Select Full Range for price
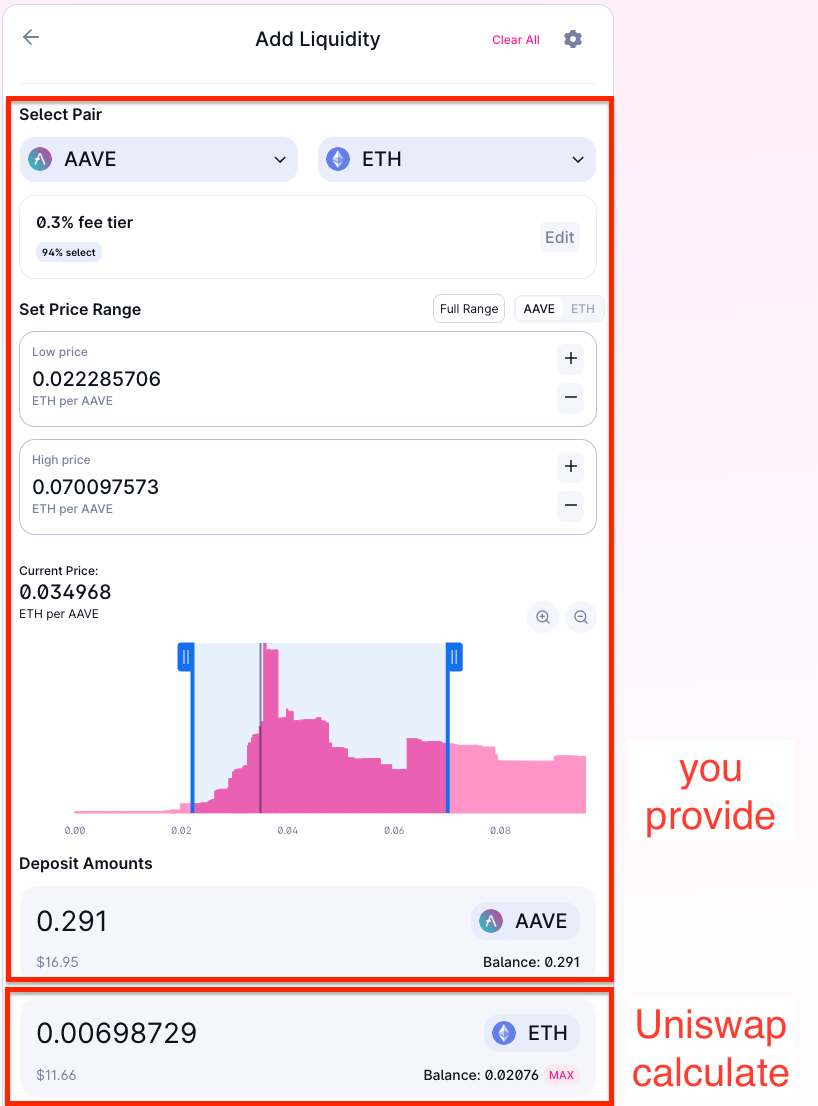The image size is (818, 1106). (x=468, y=309)
